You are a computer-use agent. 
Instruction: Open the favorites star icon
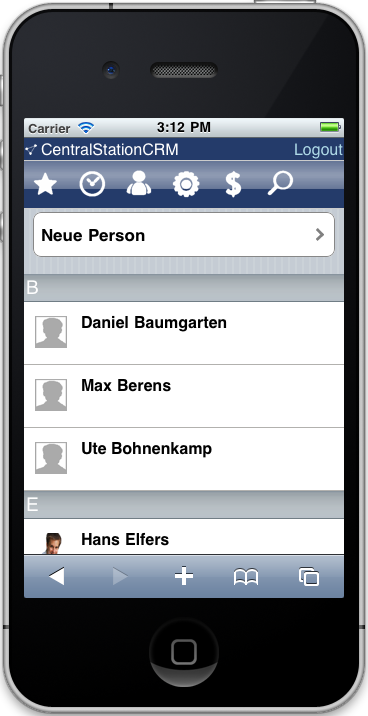pos(46,184)
